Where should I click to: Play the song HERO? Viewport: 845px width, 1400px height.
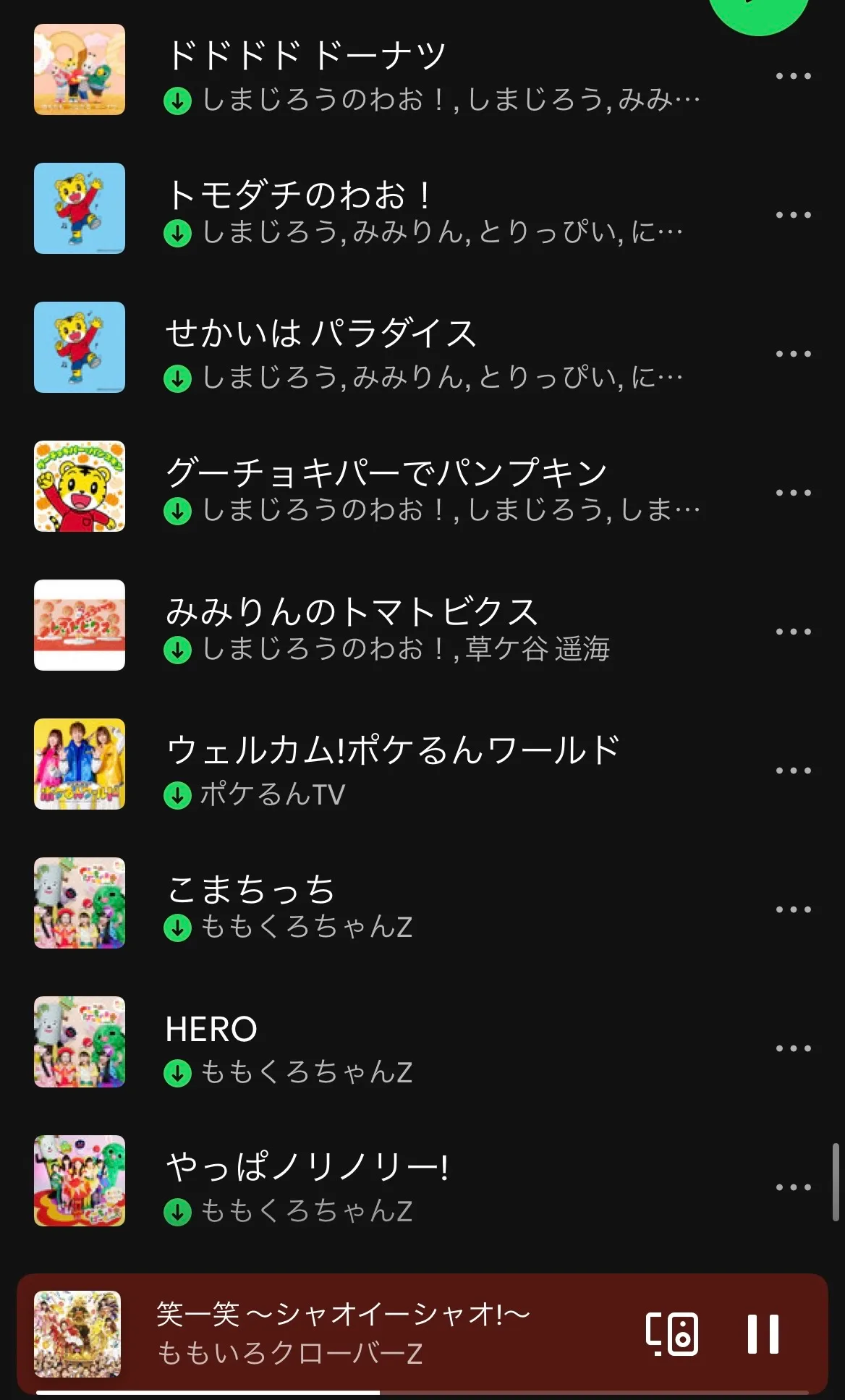click(x=211, y=1028)
